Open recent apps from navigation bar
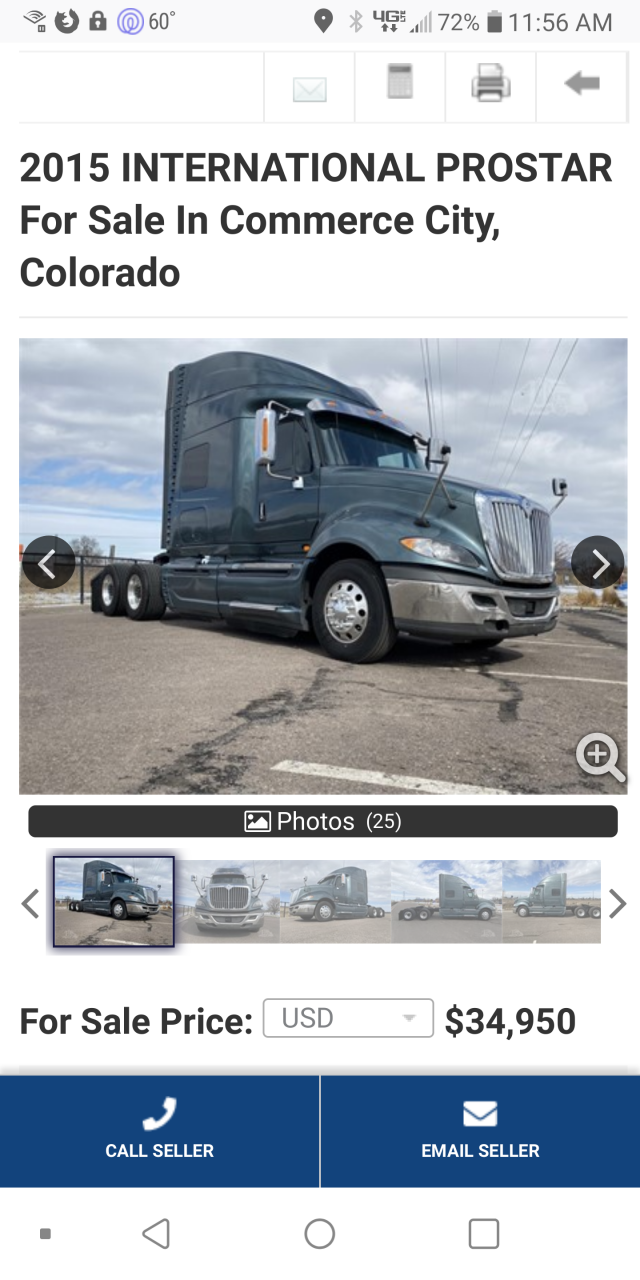 coord(484,1234)
